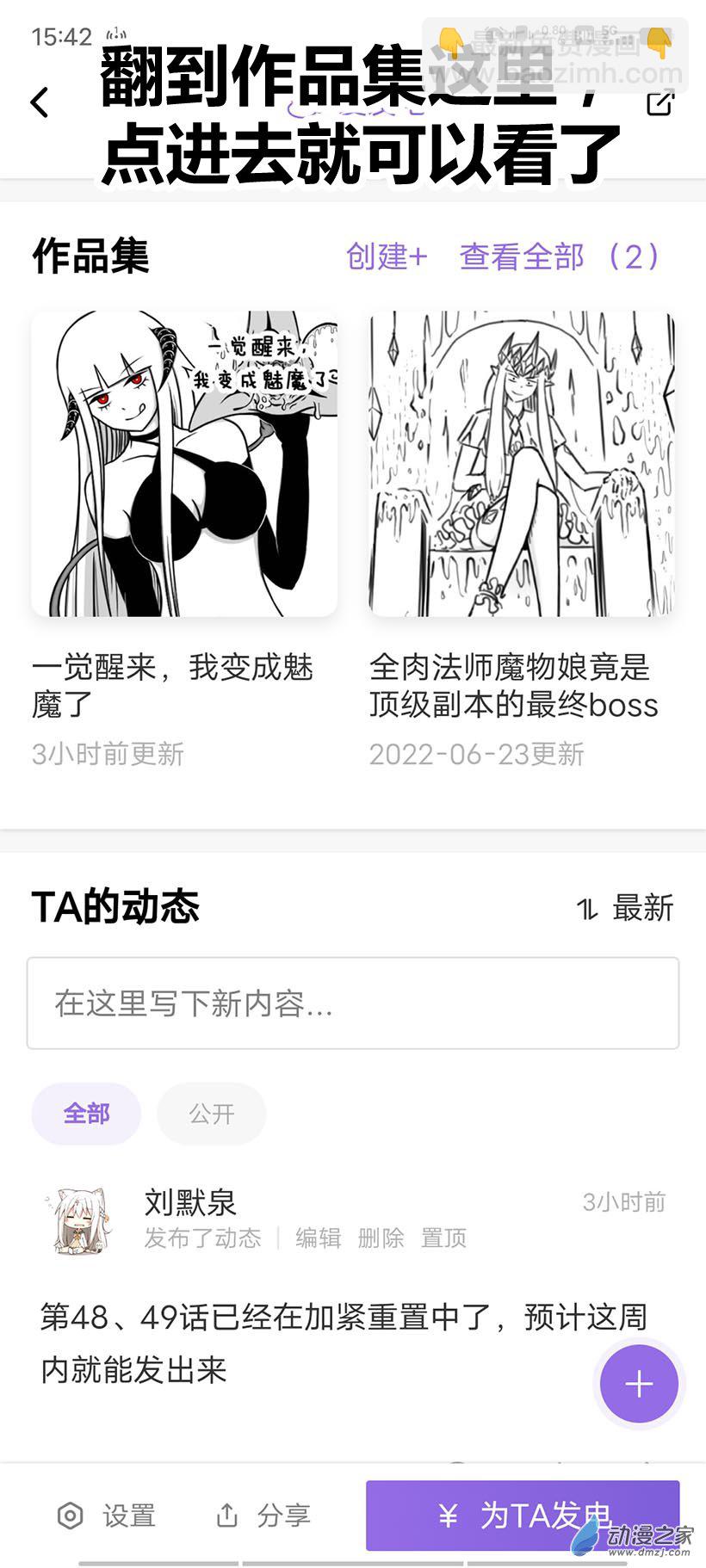Screen dimensions: 706x1568
Task: Sponsor the creator with 为TA发电
Action: click(523, 1515)
